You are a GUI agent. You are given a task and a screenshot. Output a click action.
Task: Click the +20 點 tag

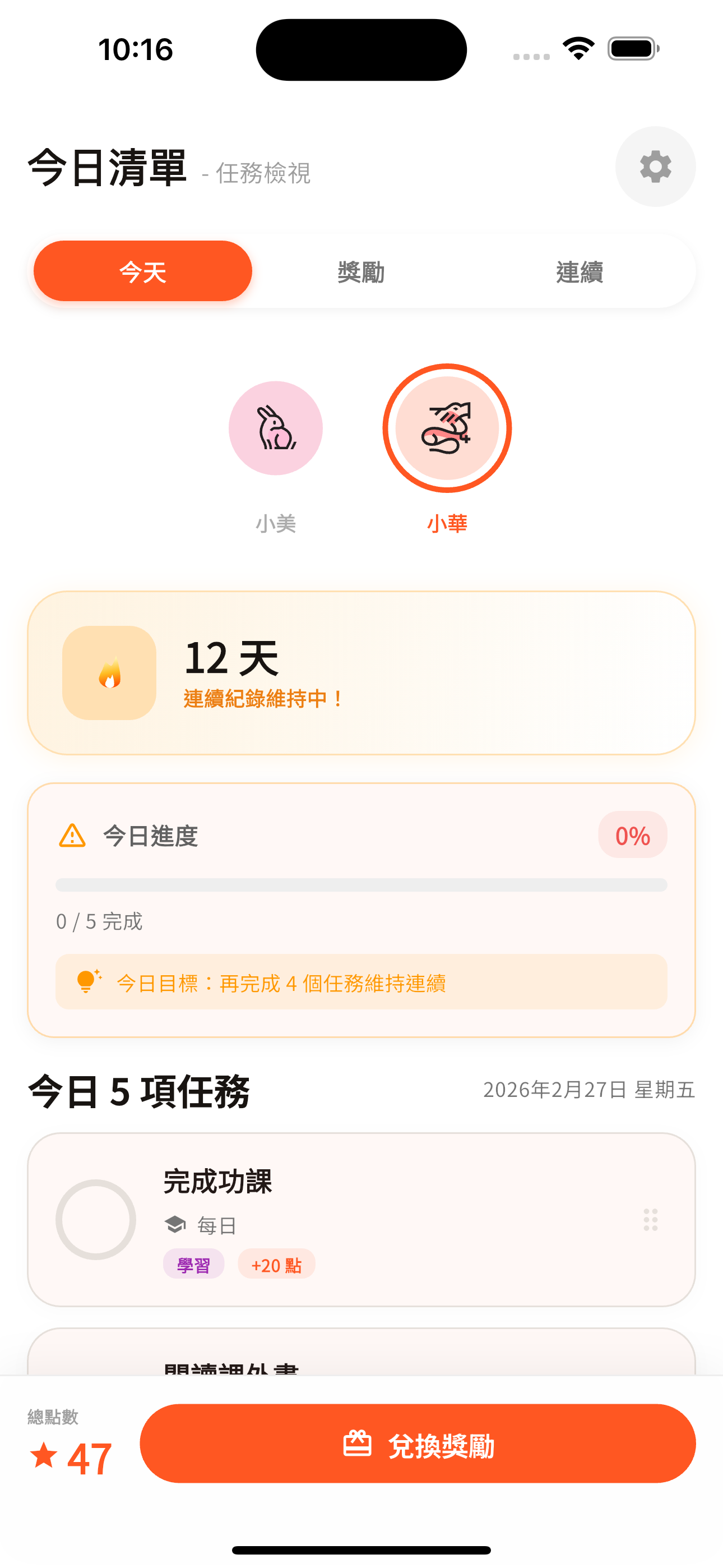click(x=276, y=1264)
